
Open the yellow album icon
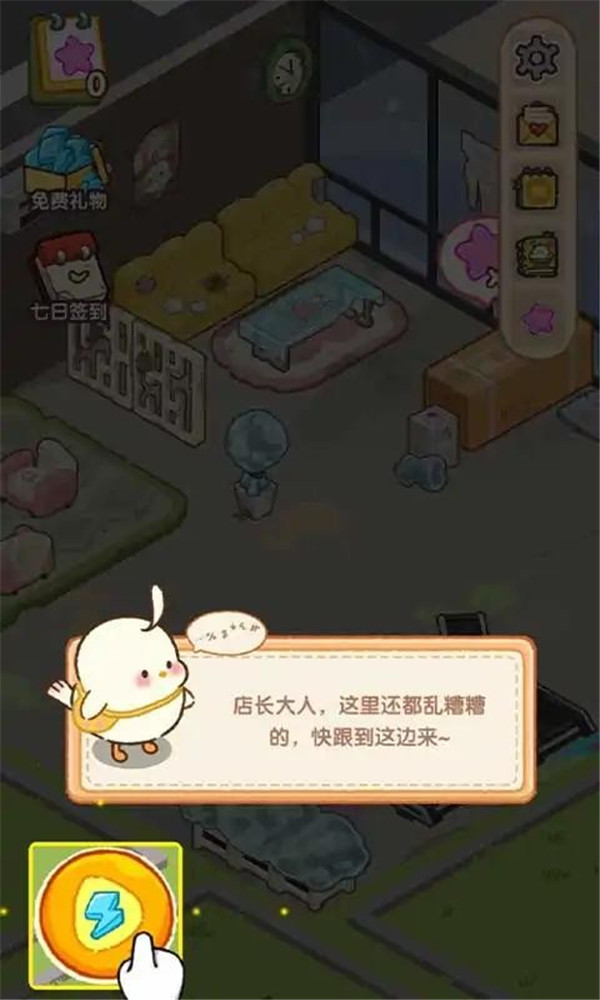coord(537,190)
